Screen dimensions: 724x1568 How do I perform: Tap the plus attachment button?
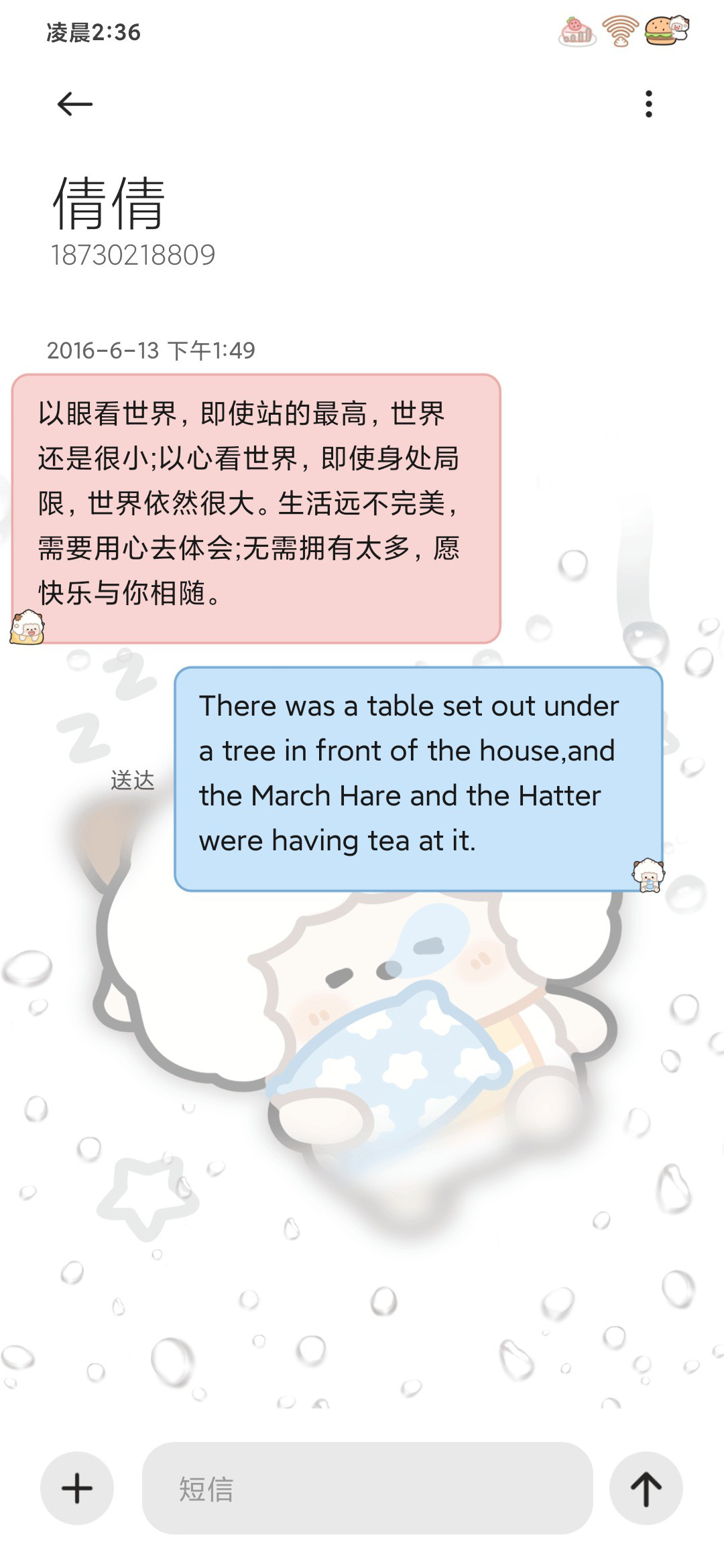(x=77, y=1488)
